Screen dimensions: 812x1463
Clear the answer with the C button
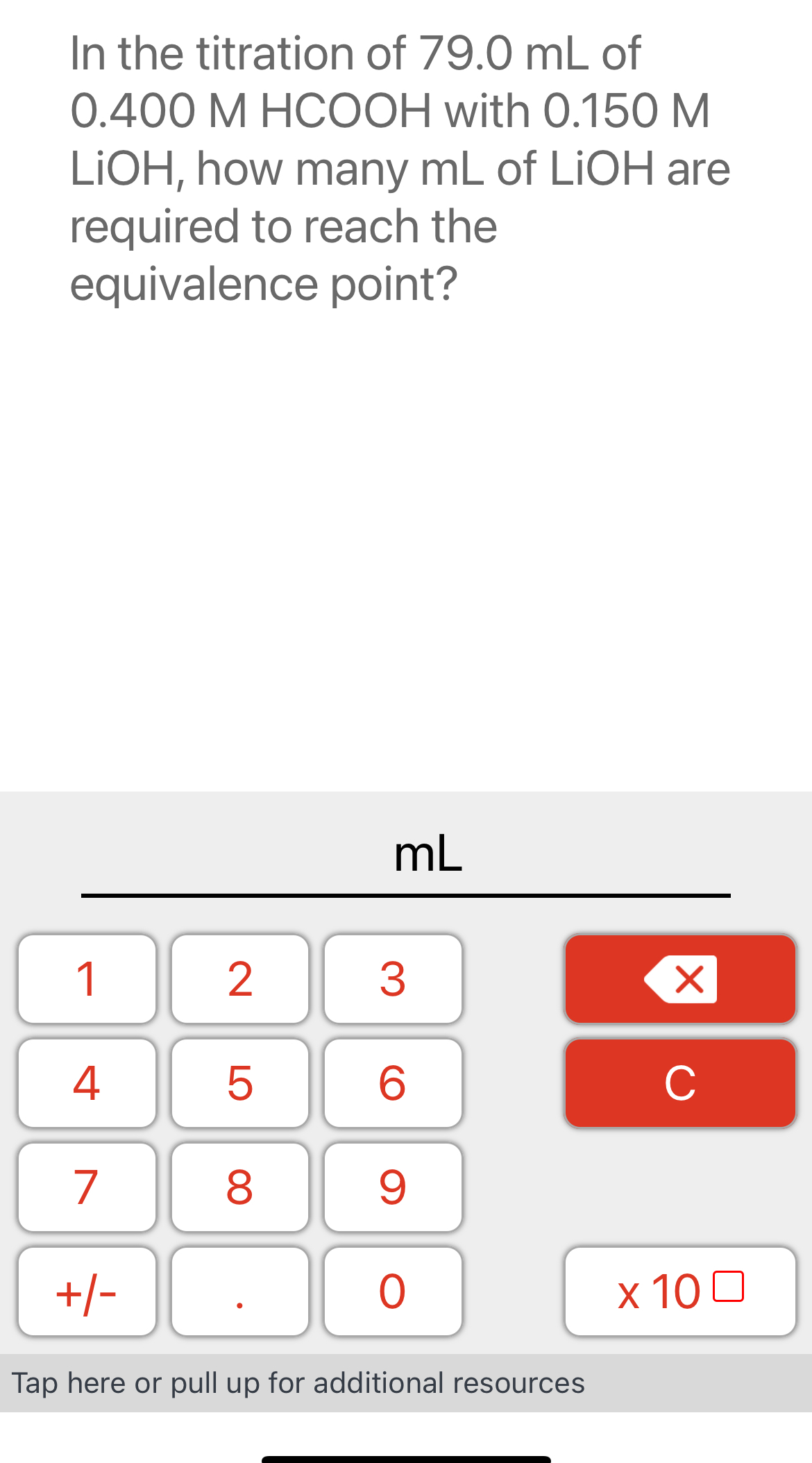point(680,1083)
